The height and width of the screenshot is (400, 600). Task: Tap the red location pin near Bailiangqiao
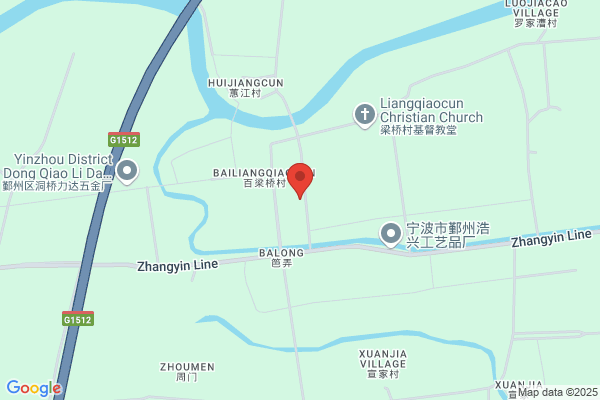pyautogui.click(x=300, y=181)
